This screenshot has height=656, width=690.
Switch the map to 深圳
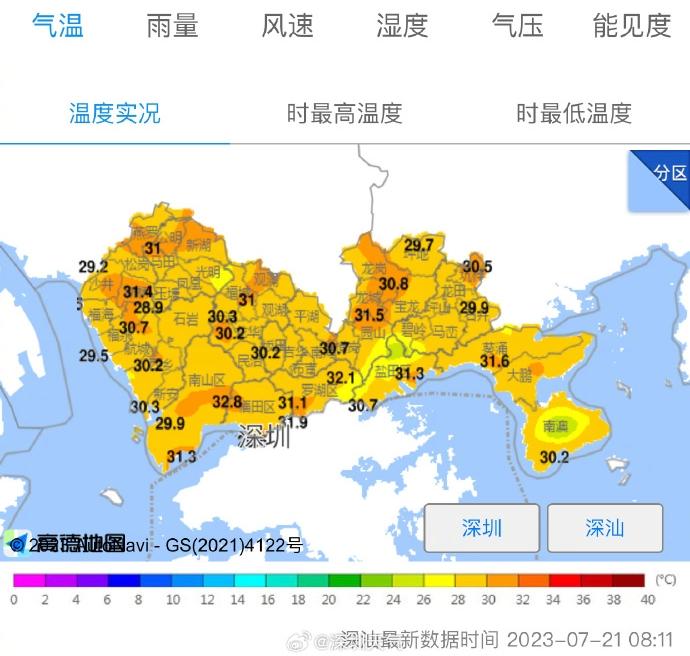point(482,528)
